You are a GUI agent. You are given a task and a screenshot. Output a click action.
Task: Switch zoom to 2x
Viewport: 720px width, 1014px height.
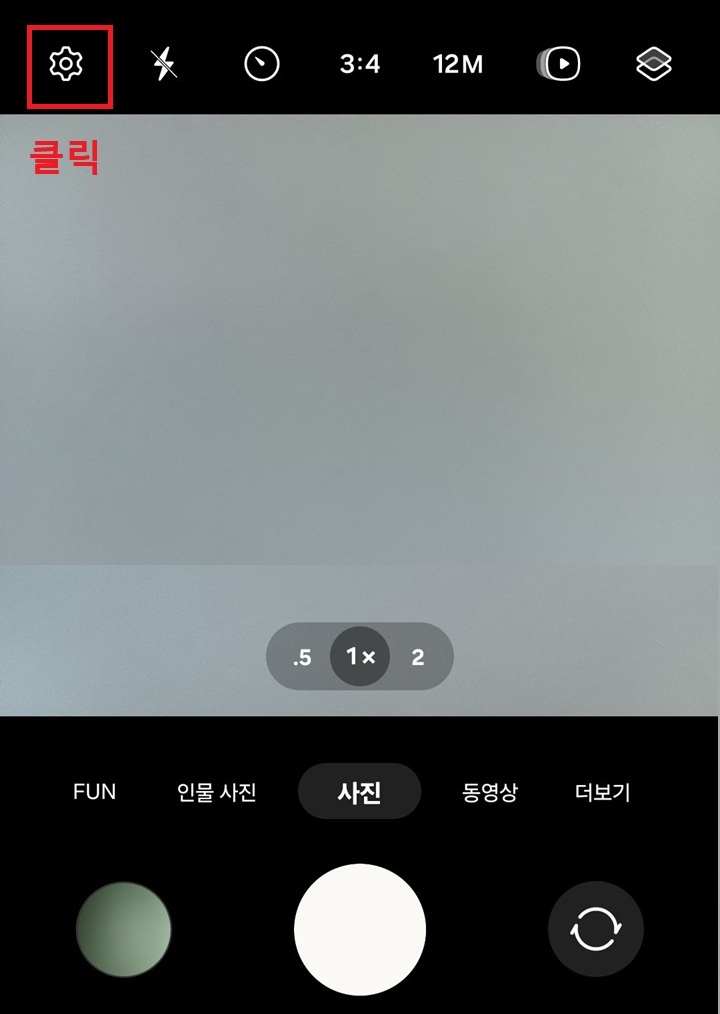[x=419, y=657]
